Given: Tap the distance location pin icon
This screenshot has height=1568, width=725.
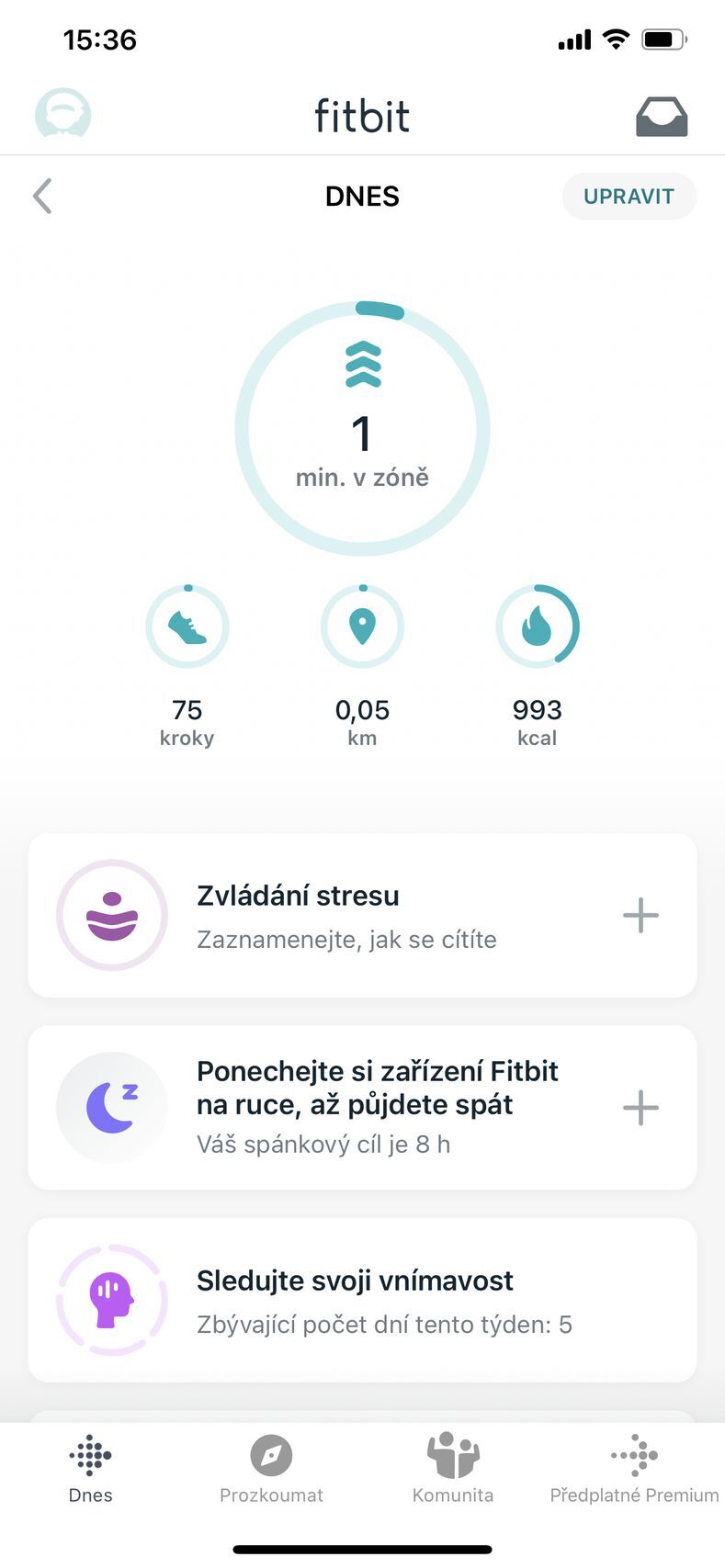Looking at the screenshot, I should click(362, 626).
